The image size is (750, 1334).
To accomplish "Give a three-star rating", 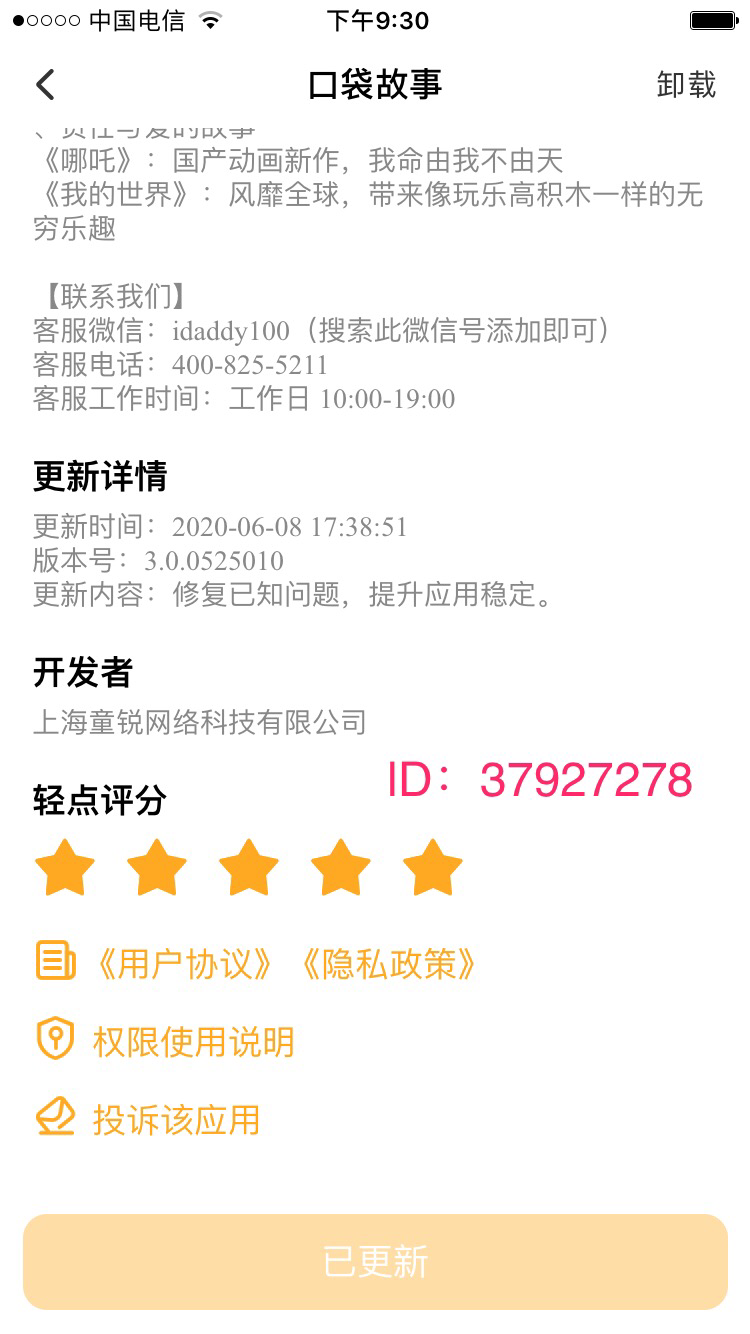I will pyautogui.click(x=249, y=867).
